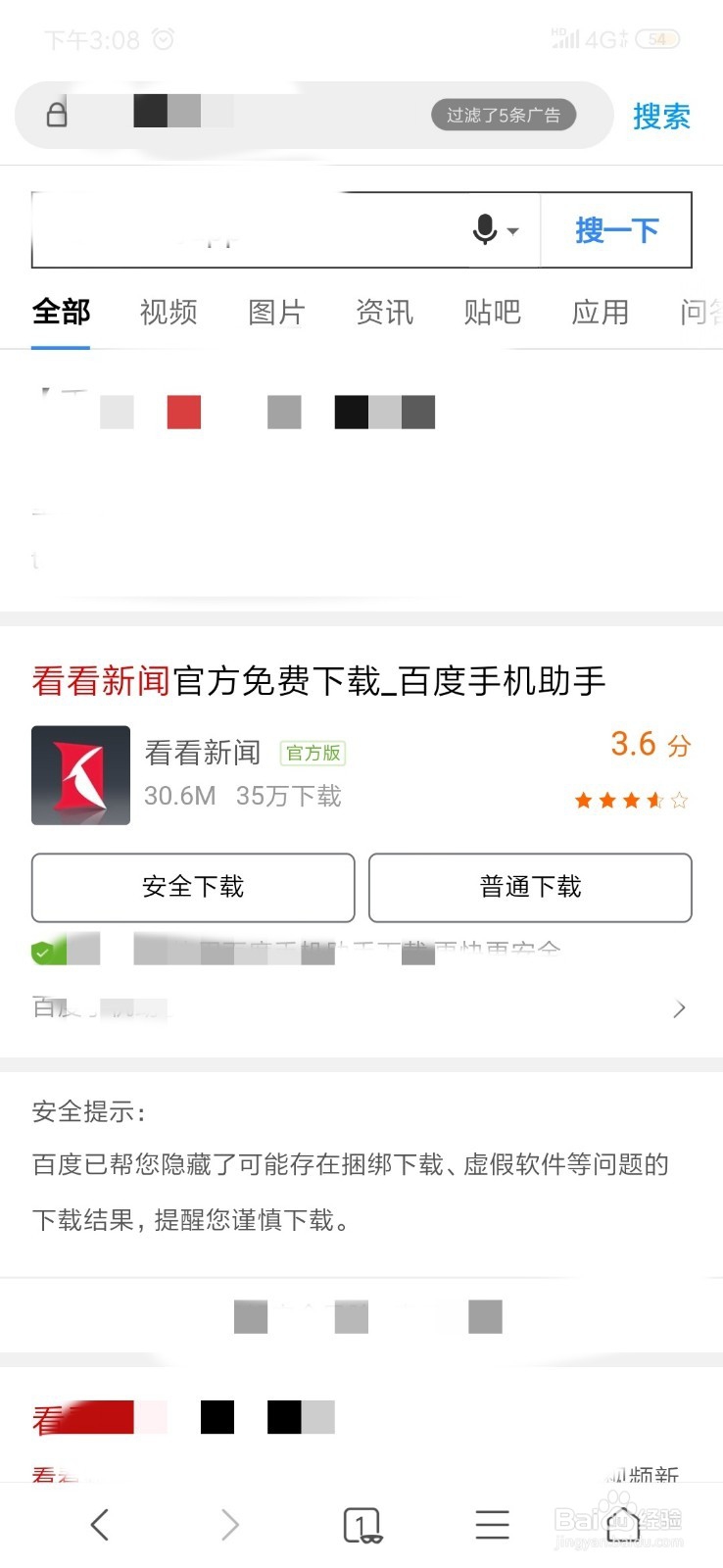Tap the 安全下载 download button
Viewport: 723px width, 1568px height.
tap(193, 888)
